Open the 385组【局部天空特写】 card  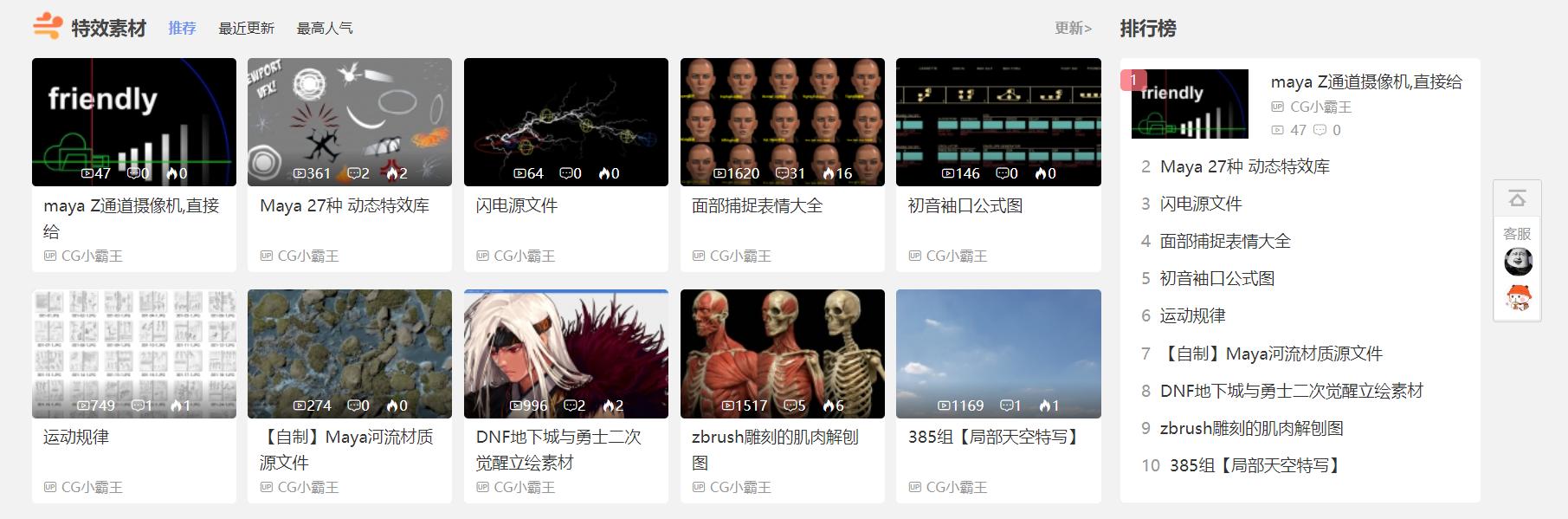click(998, 354)
